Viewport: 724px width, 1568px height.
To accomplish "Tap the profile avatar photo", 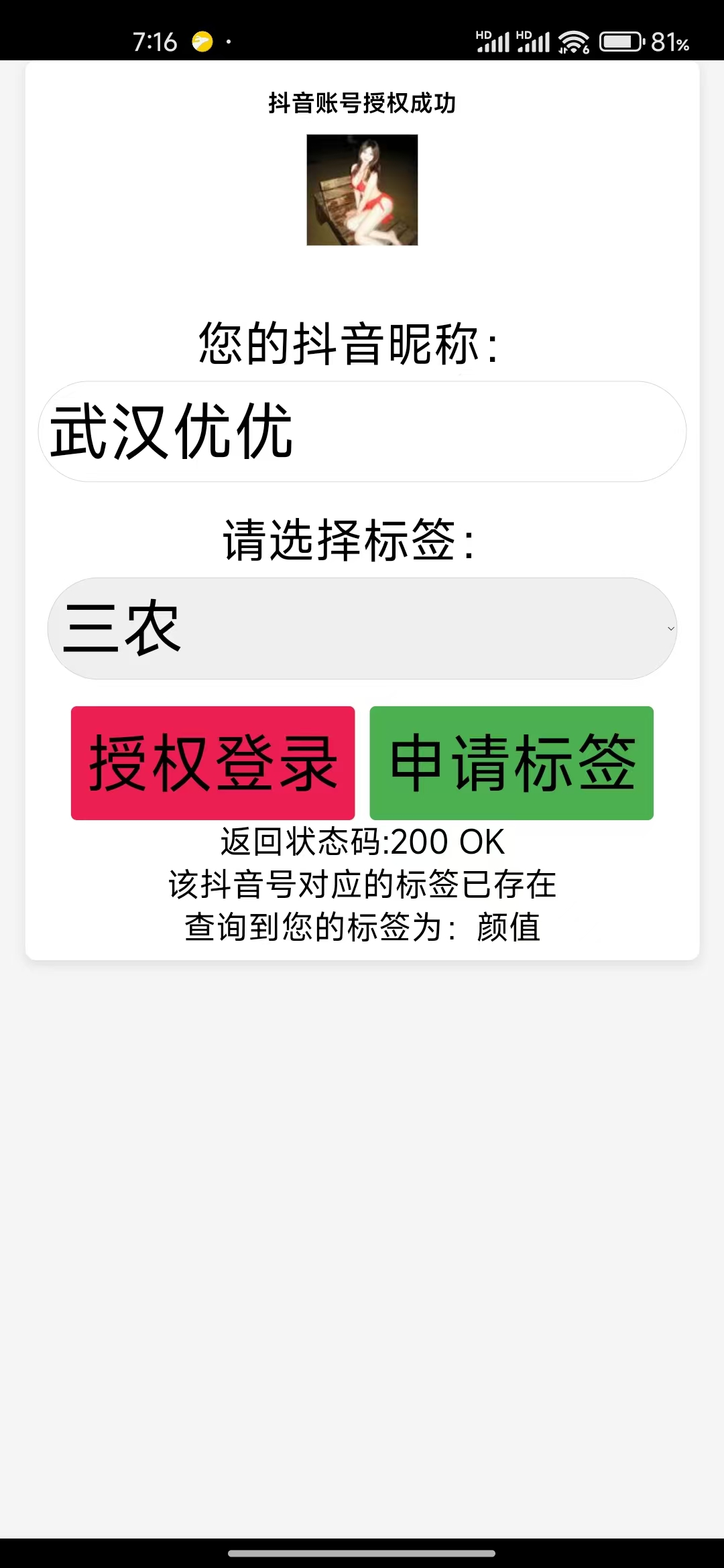I will coord(362,190).
